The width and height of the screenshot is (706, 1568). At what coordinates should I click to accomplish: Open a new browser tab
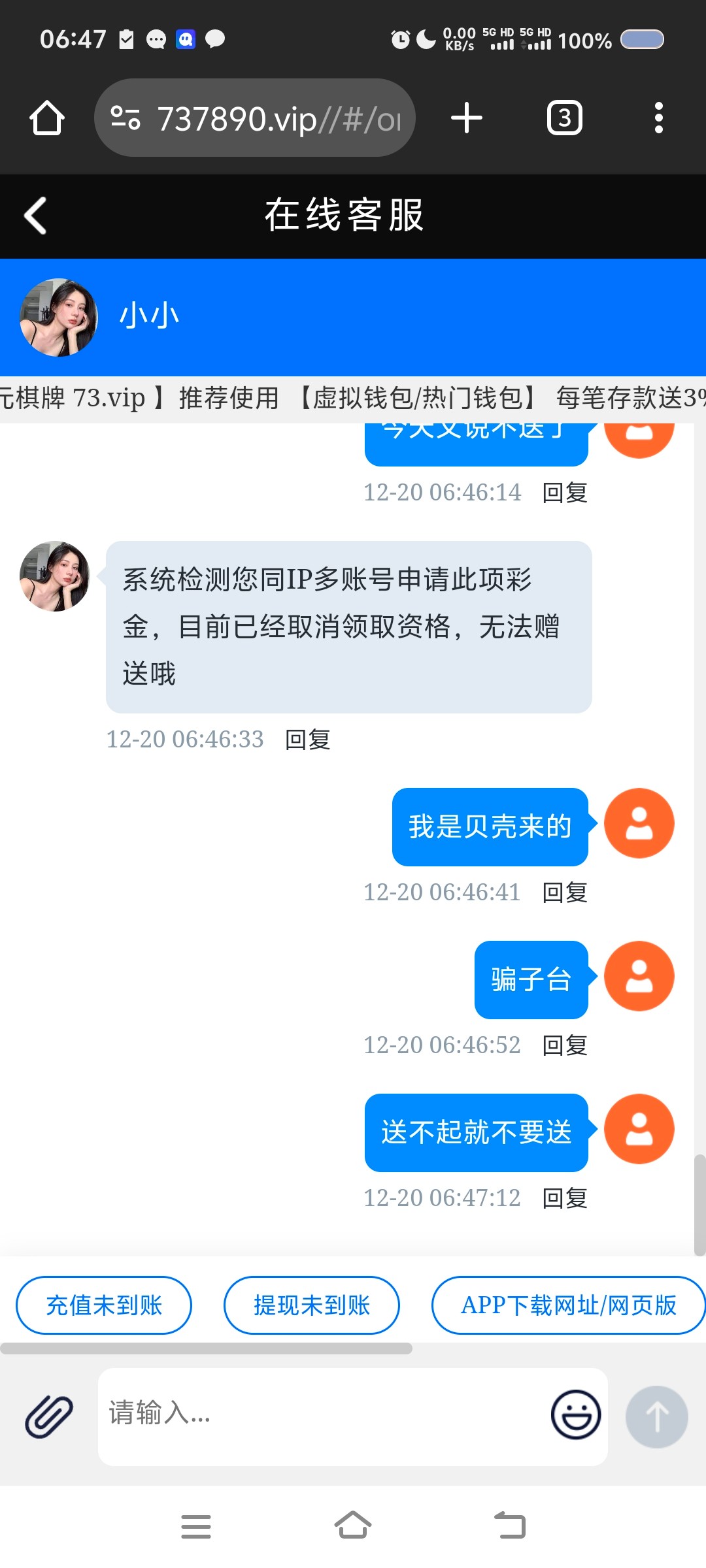pos(467,118)
